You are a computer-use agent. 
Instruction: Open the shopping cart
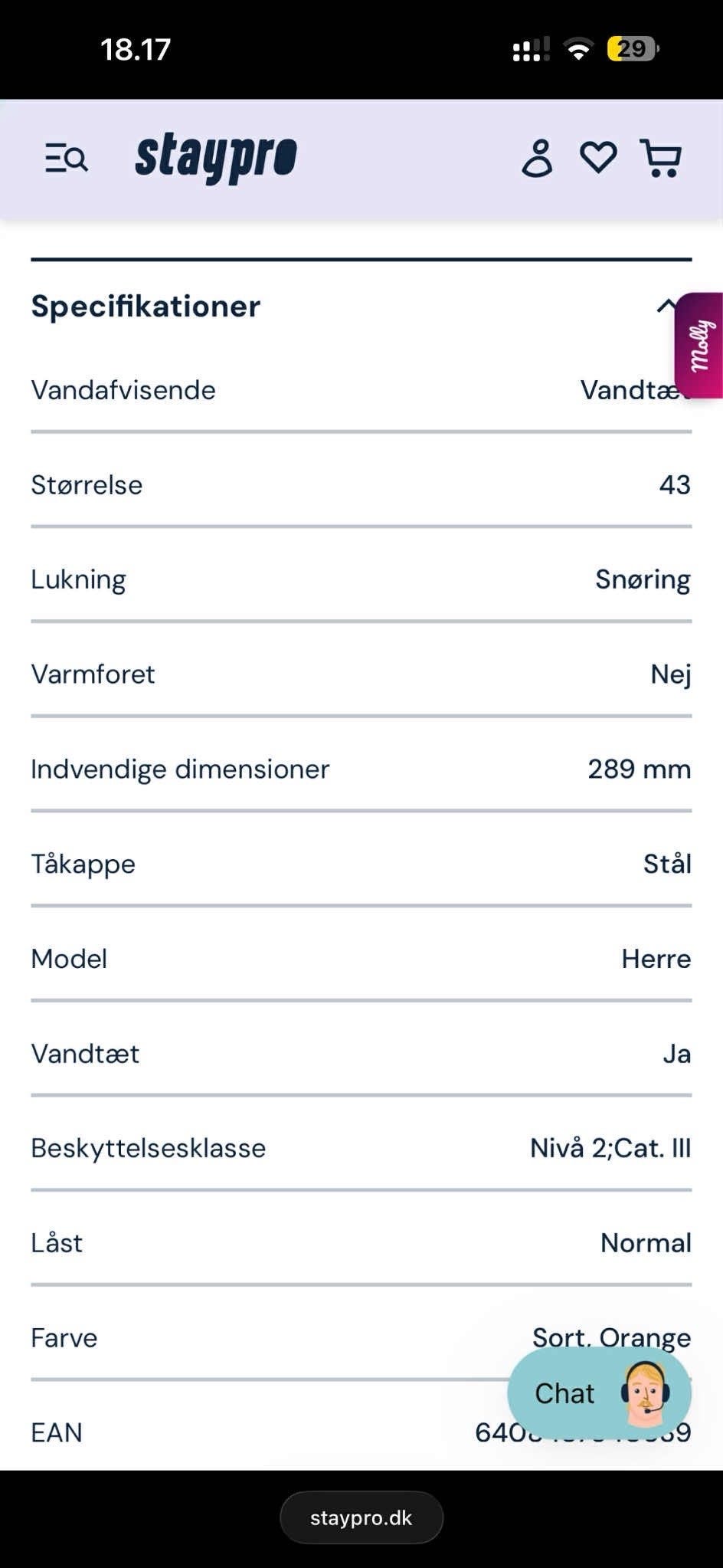click(660, 159)
